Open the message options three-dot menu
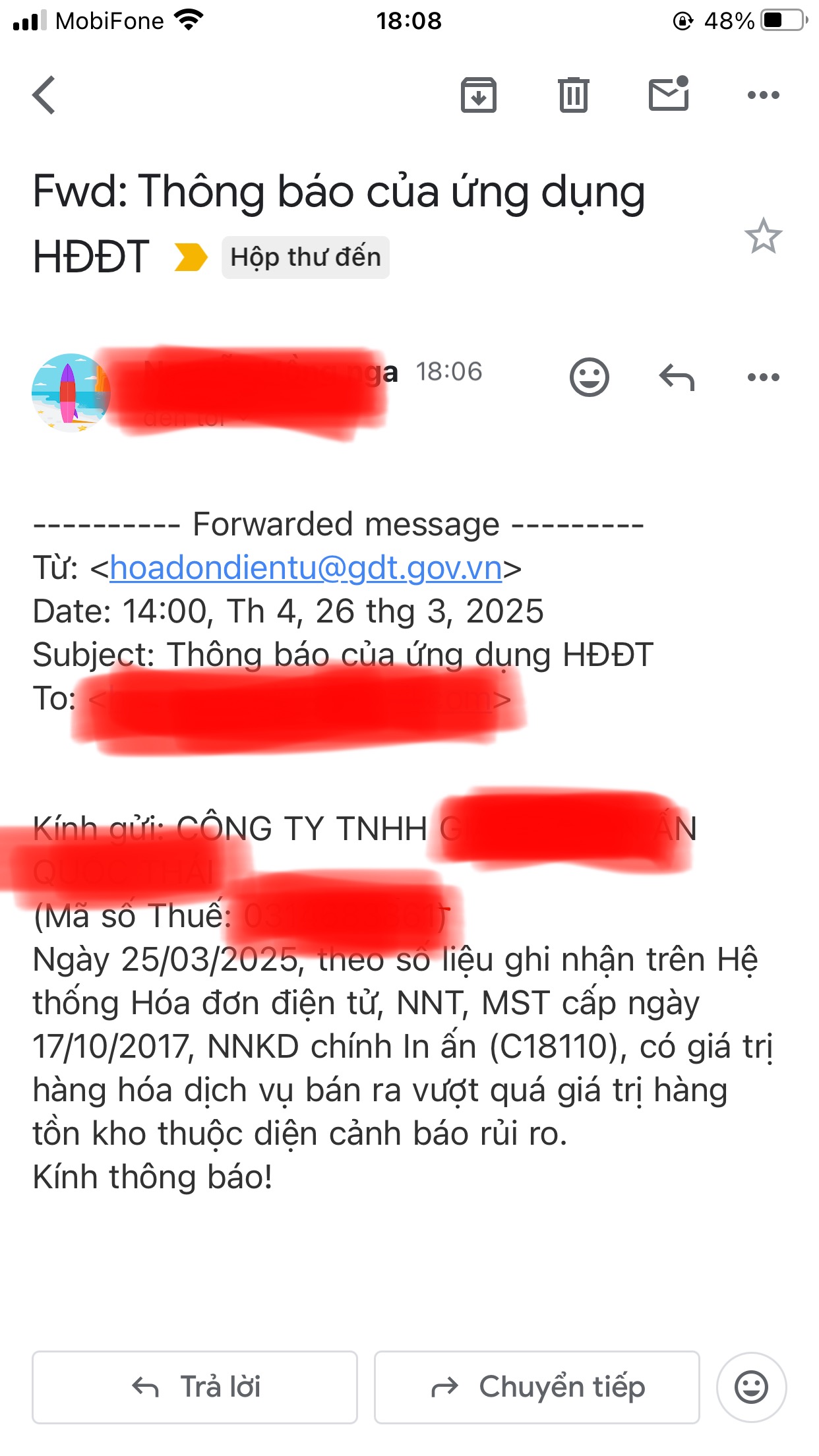This screenshot has height=1456, width=819. point(763,377)
